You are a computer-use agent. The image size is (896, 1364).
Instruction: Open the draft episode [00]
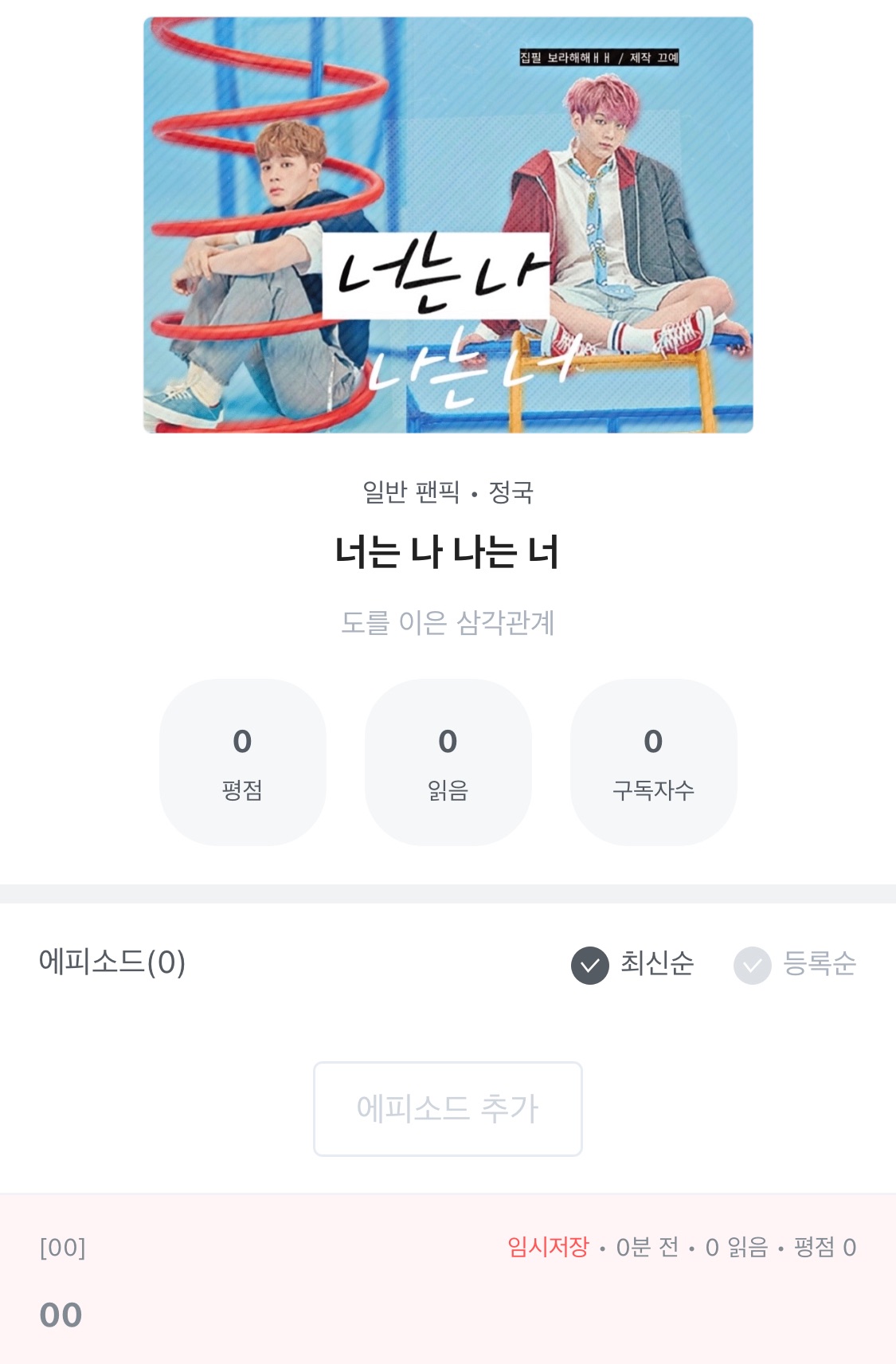point(448,1280)
